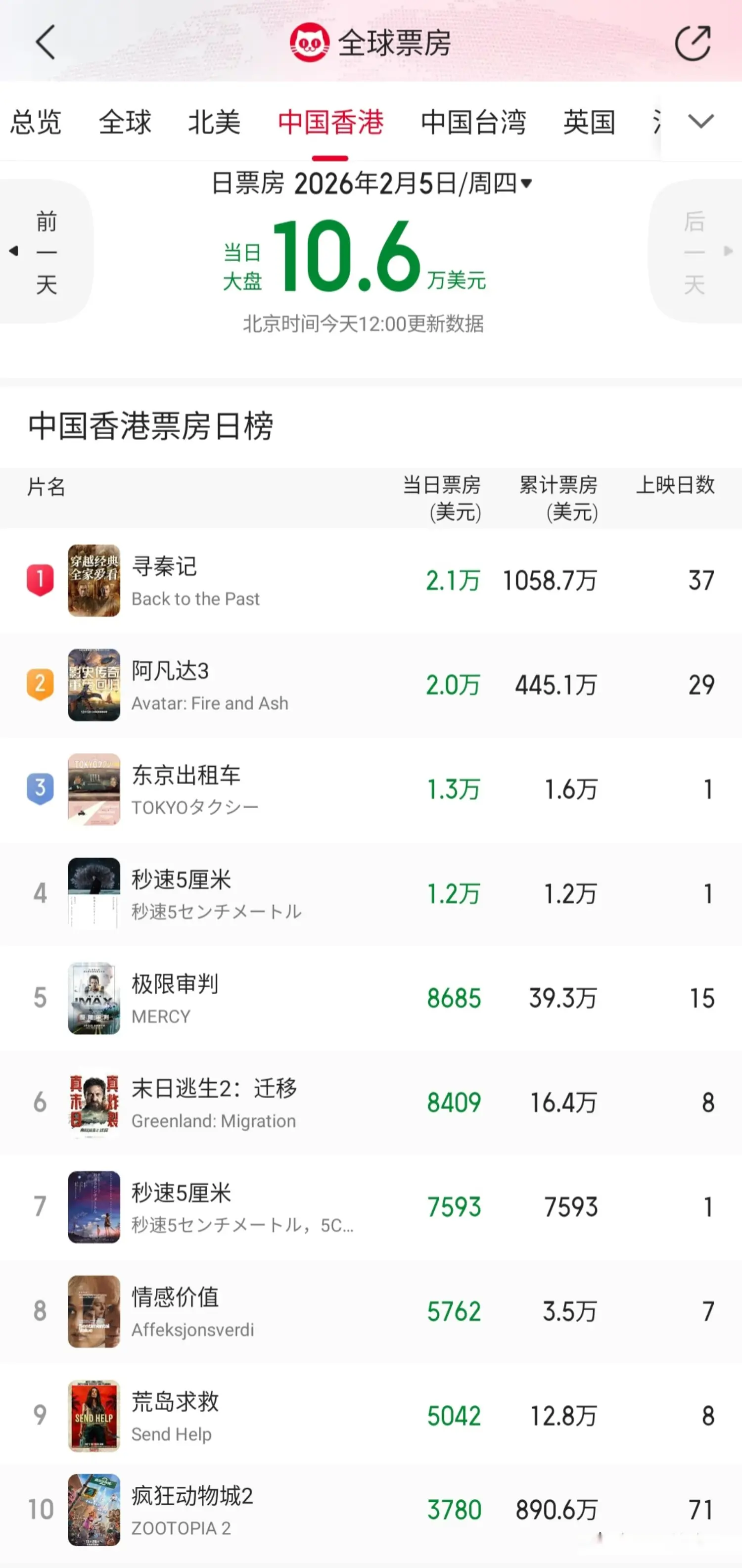Image resolution: width=742 pixels, height=1568 pixels.
Task: Go back using the top-left arrow
Action: pyautogui.click(x=46, y=43)
